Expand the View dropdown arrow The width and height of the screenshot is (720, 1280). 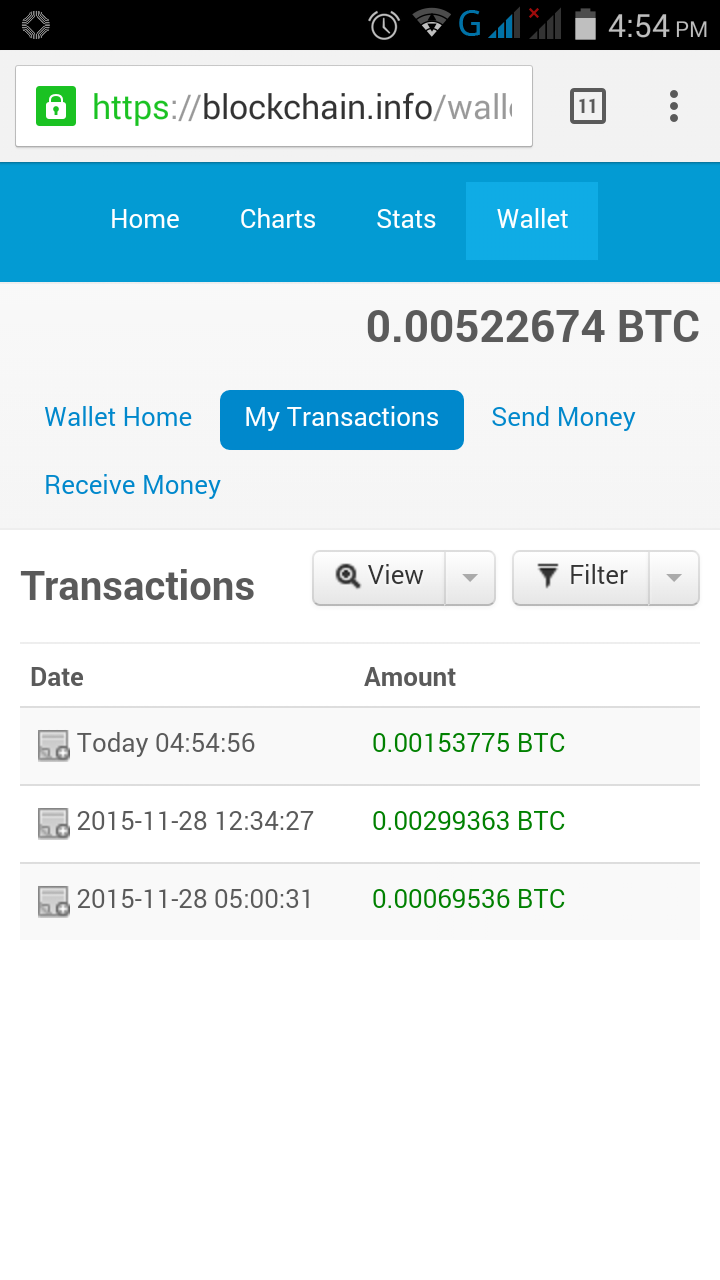(x=470, y=578)
